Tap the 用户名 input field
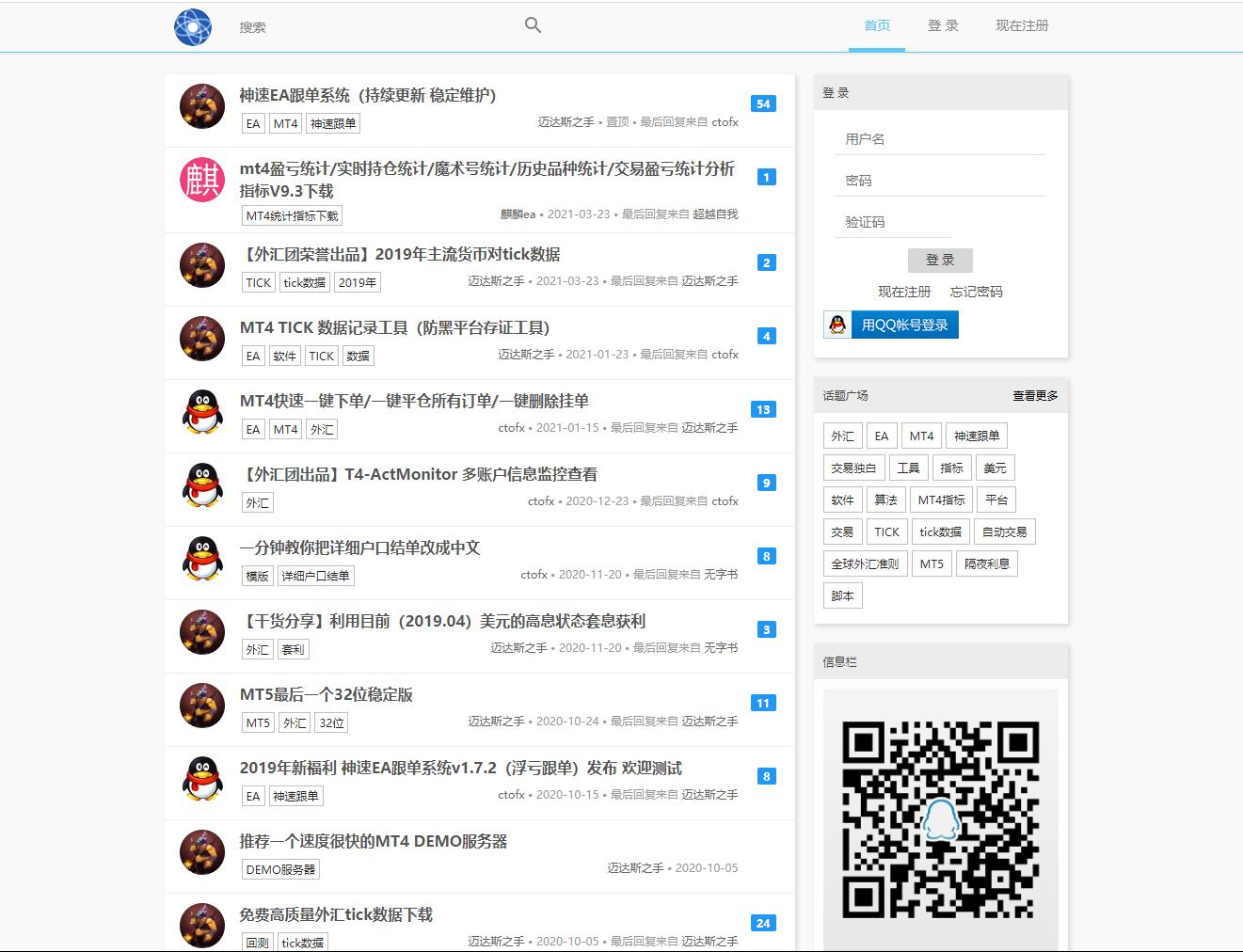 point(939,139)
